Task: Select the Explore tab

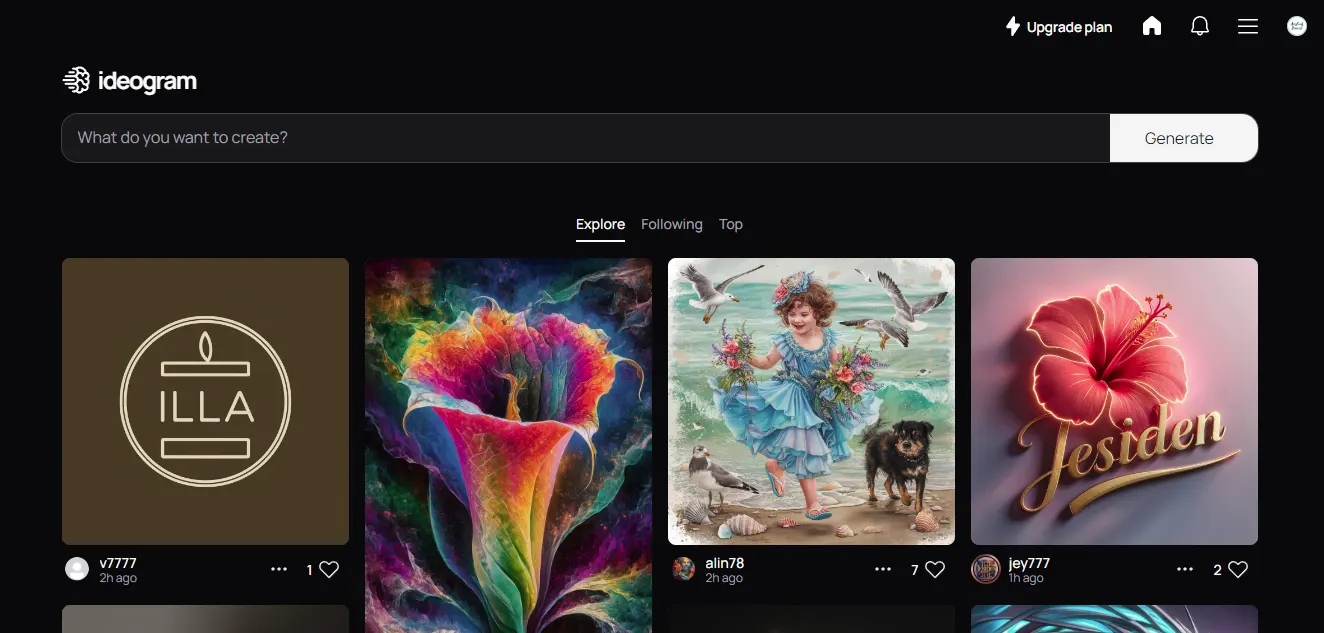Action: point(600,224)
